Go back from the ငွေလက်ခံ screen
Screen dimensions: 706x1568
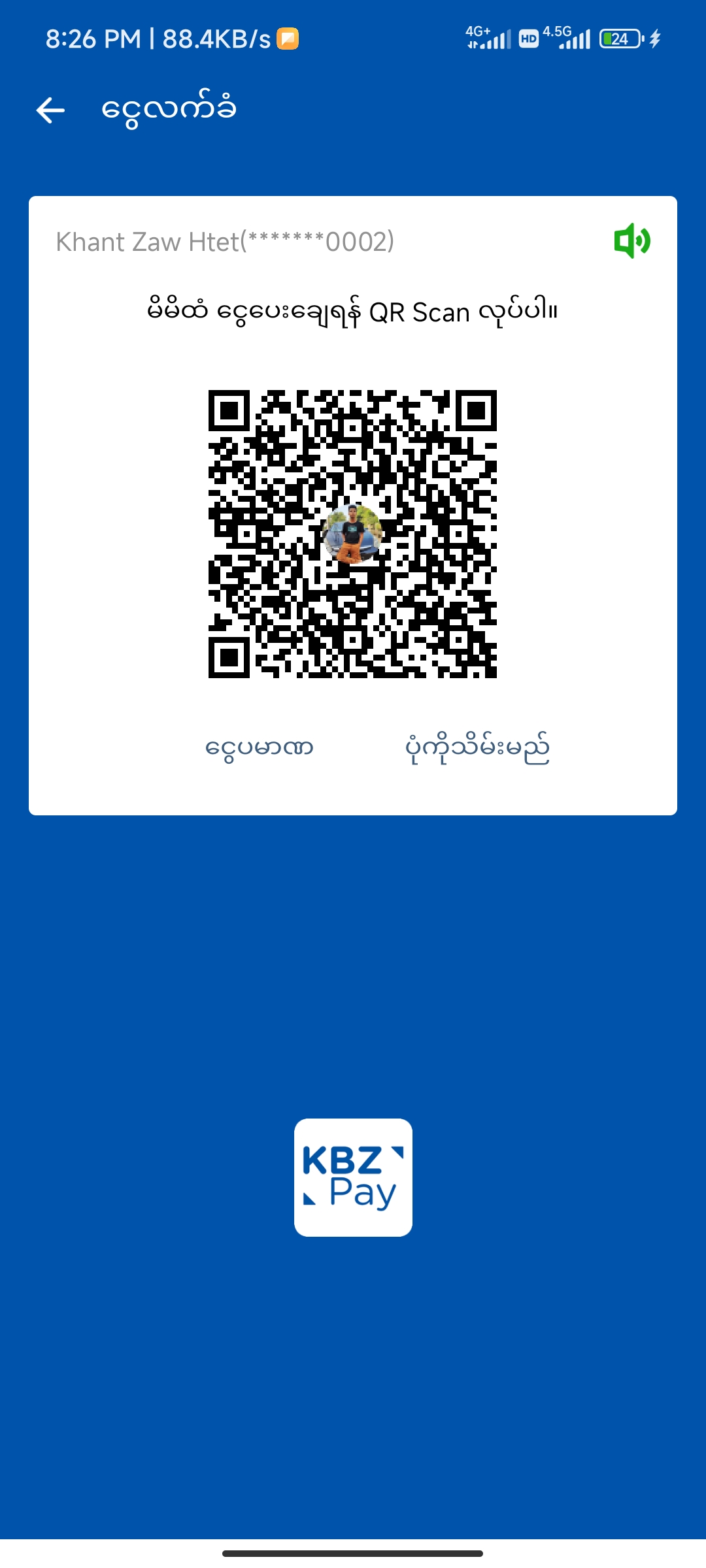click(x=50, y=110)
